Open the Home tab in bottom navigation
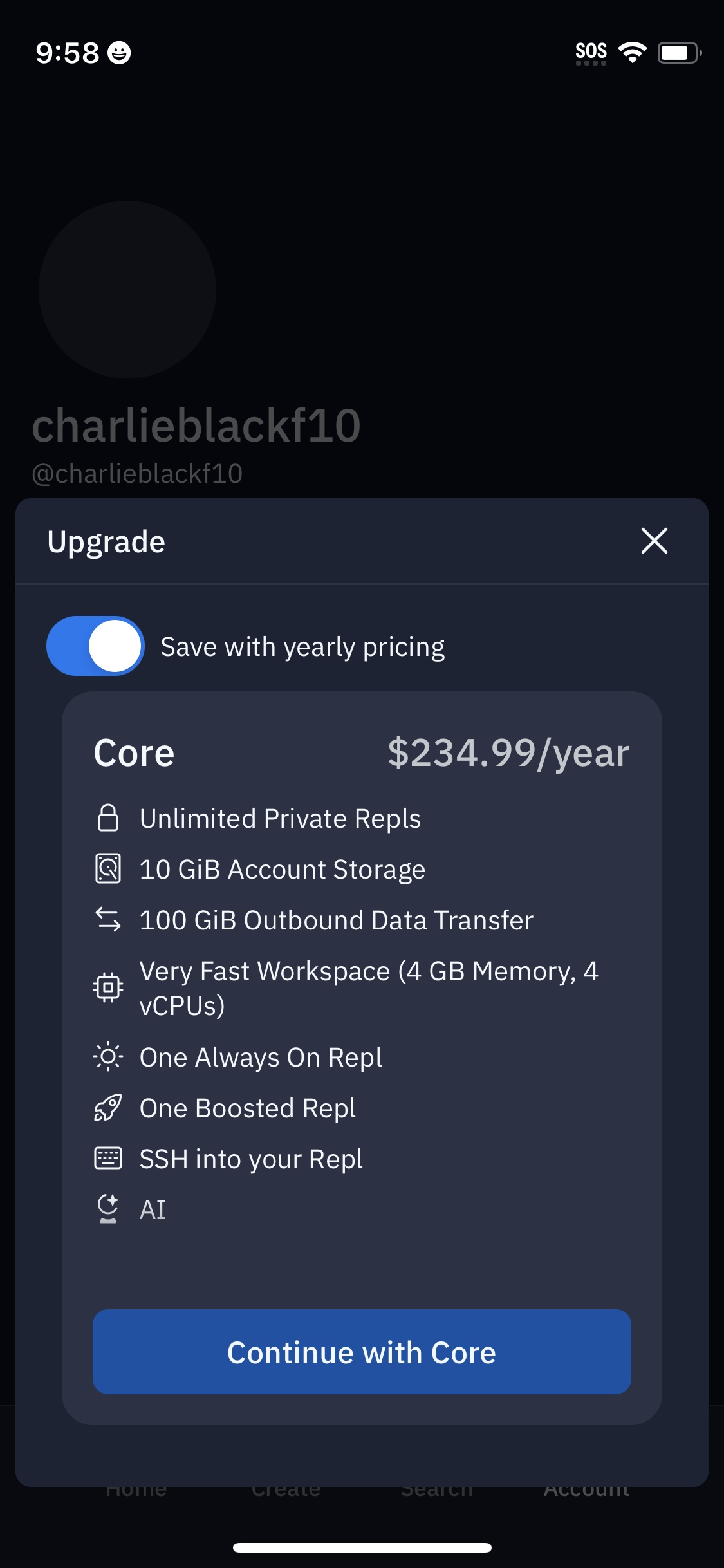This screenshot has height=1568, width=724. 135,1488
